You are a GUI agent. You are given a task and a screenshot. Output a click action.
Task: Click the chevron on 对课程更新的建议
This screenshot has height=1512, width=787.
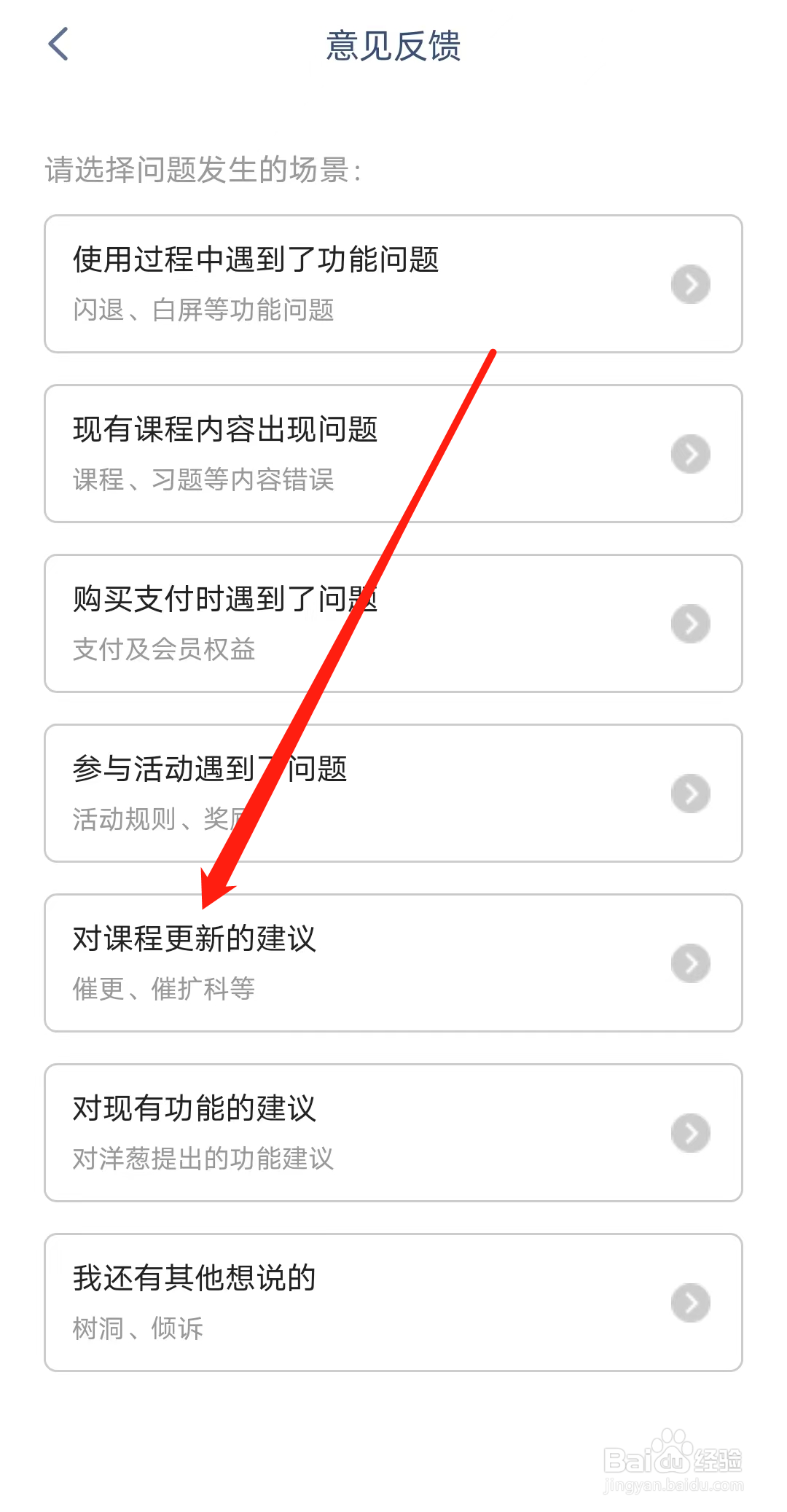coord(690,963)
